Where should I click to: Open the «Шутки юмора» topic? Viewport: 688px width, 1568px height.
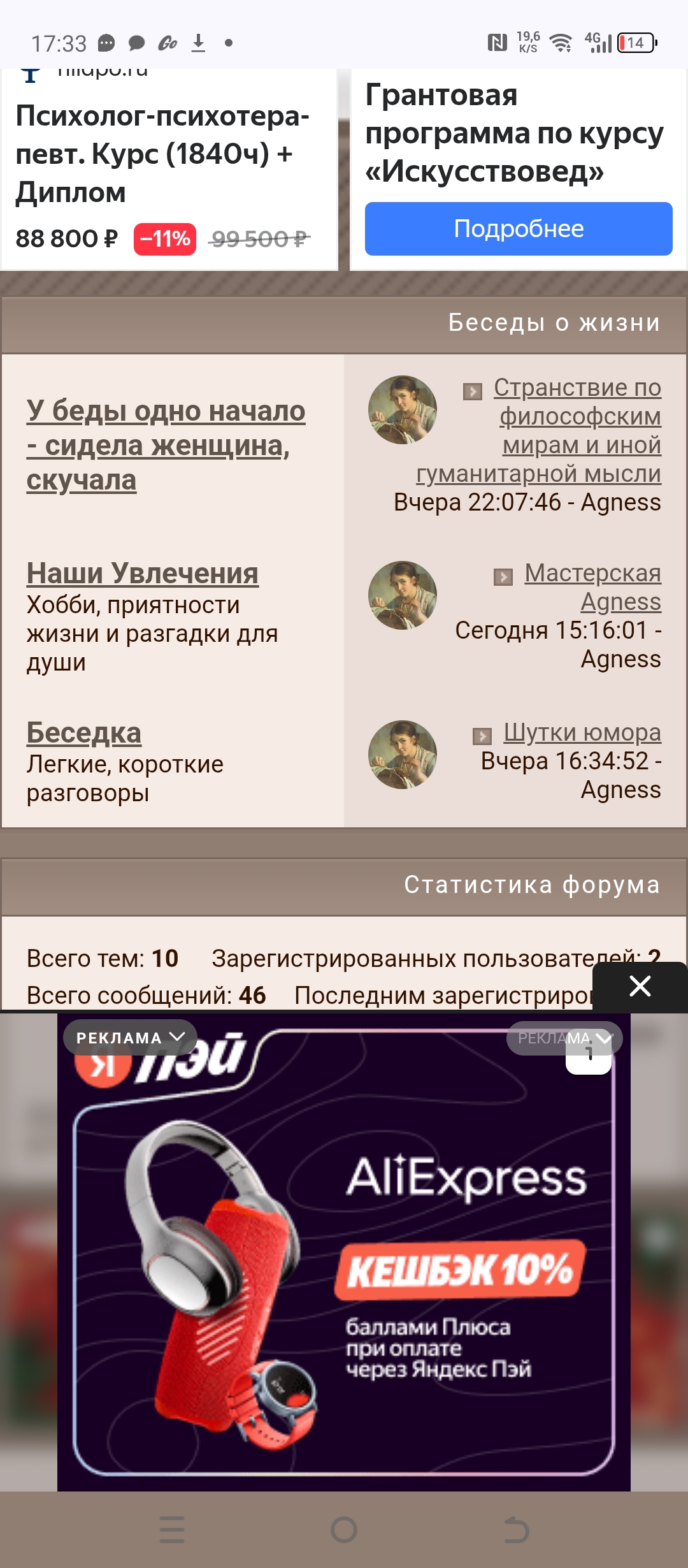click(582, 732)
